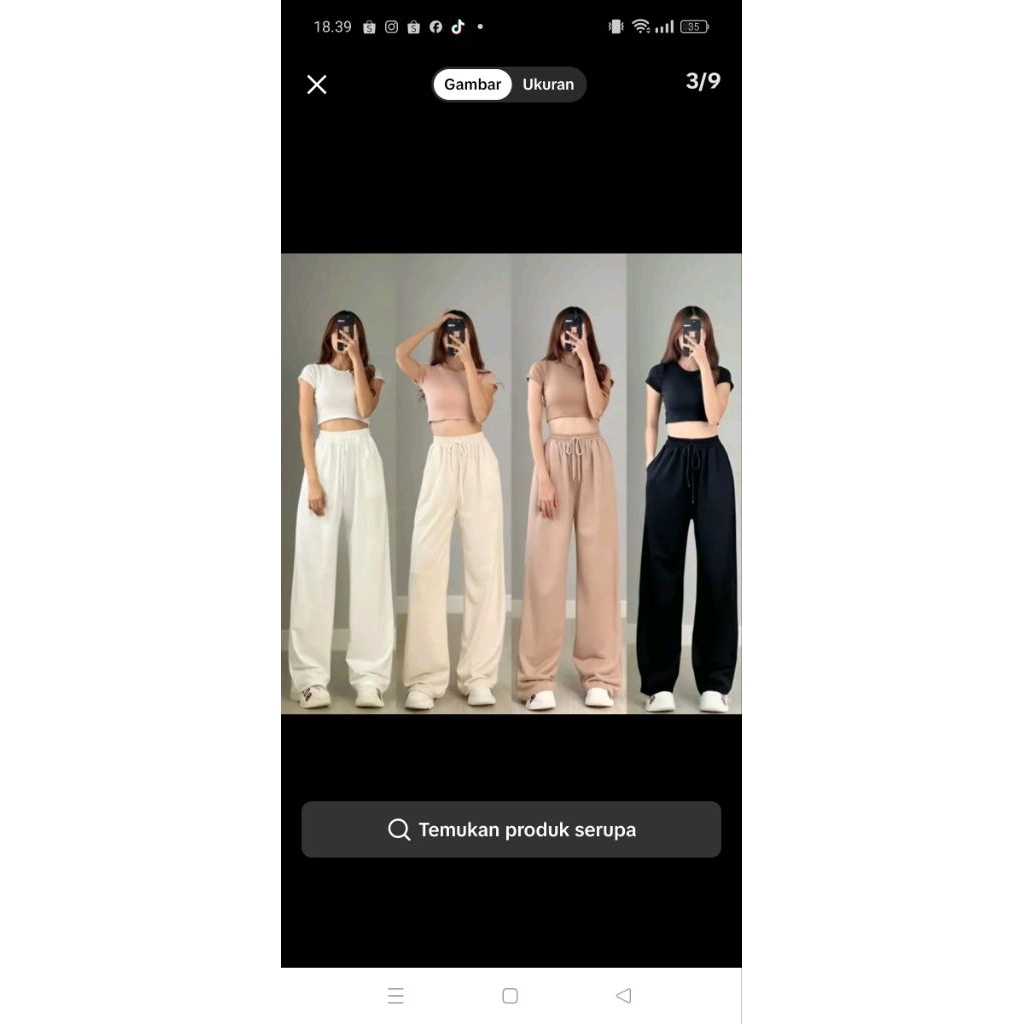Open the recent apps menu
This screenshot has height=1024, width=1024.
click(x=396, y=995)
